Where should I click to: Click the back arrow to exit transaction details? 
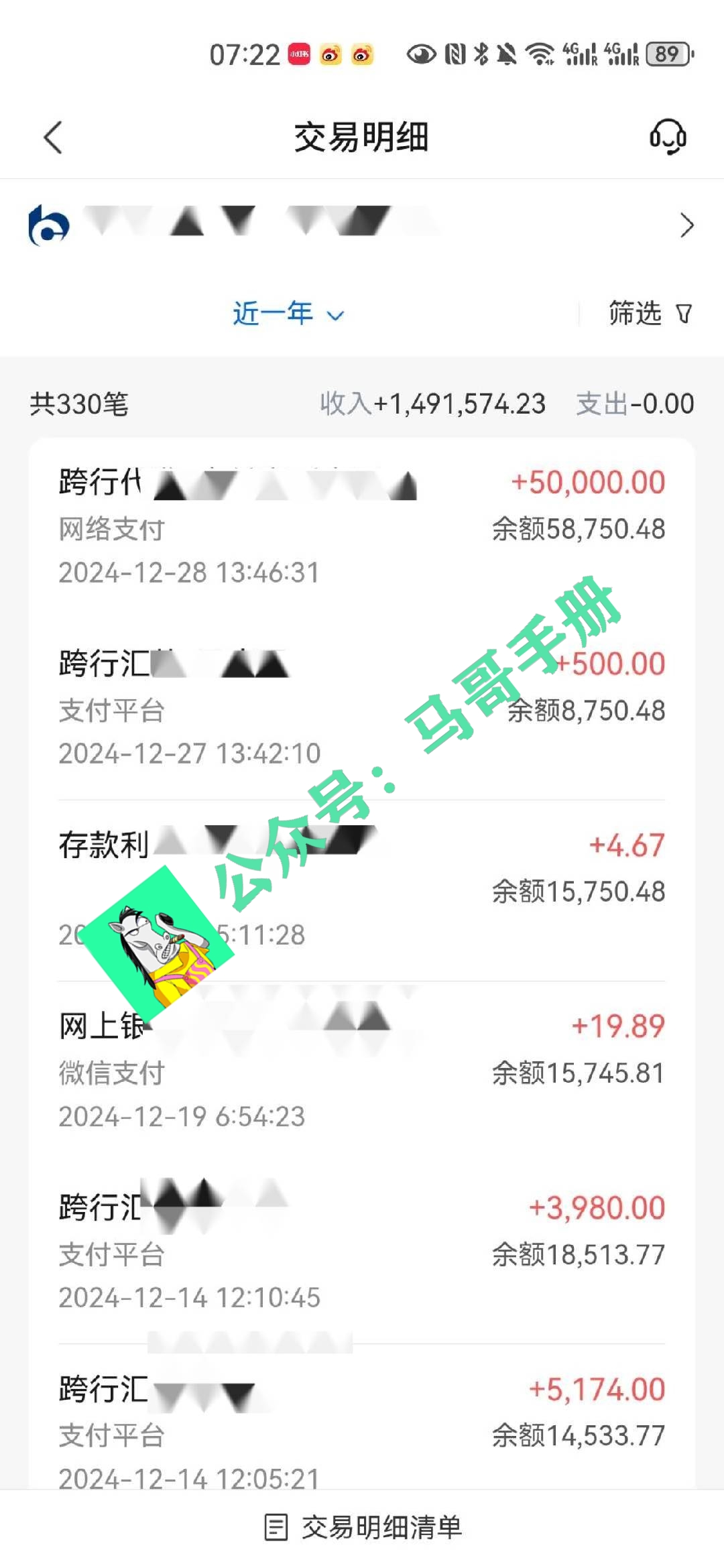(x=52, y=136)
